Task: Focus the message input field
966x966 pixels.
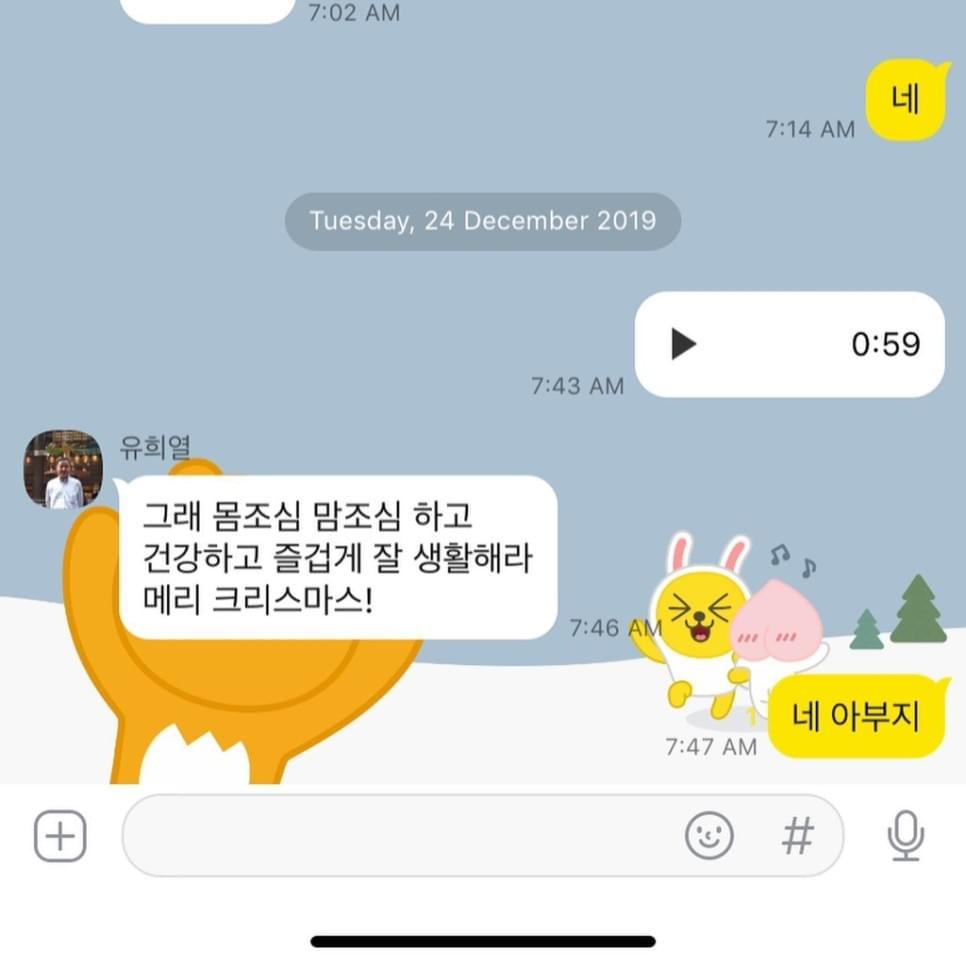Action: [400, 835]
